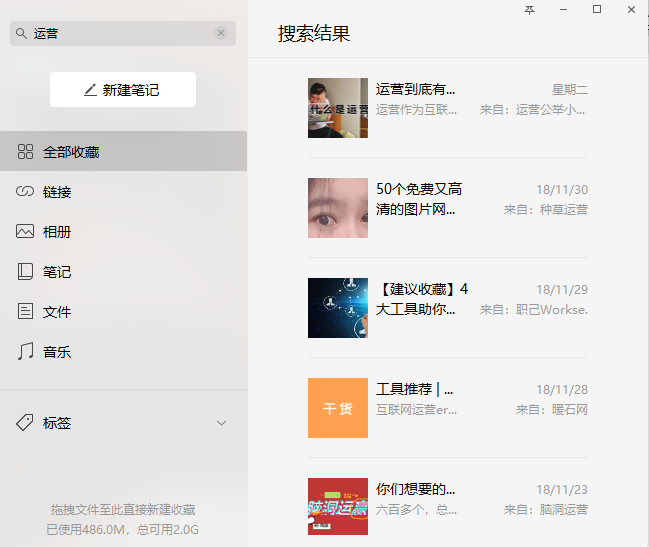Screen dimensions: 649x547
Task: Open the 笔记 category
Action: pos(57,272)
